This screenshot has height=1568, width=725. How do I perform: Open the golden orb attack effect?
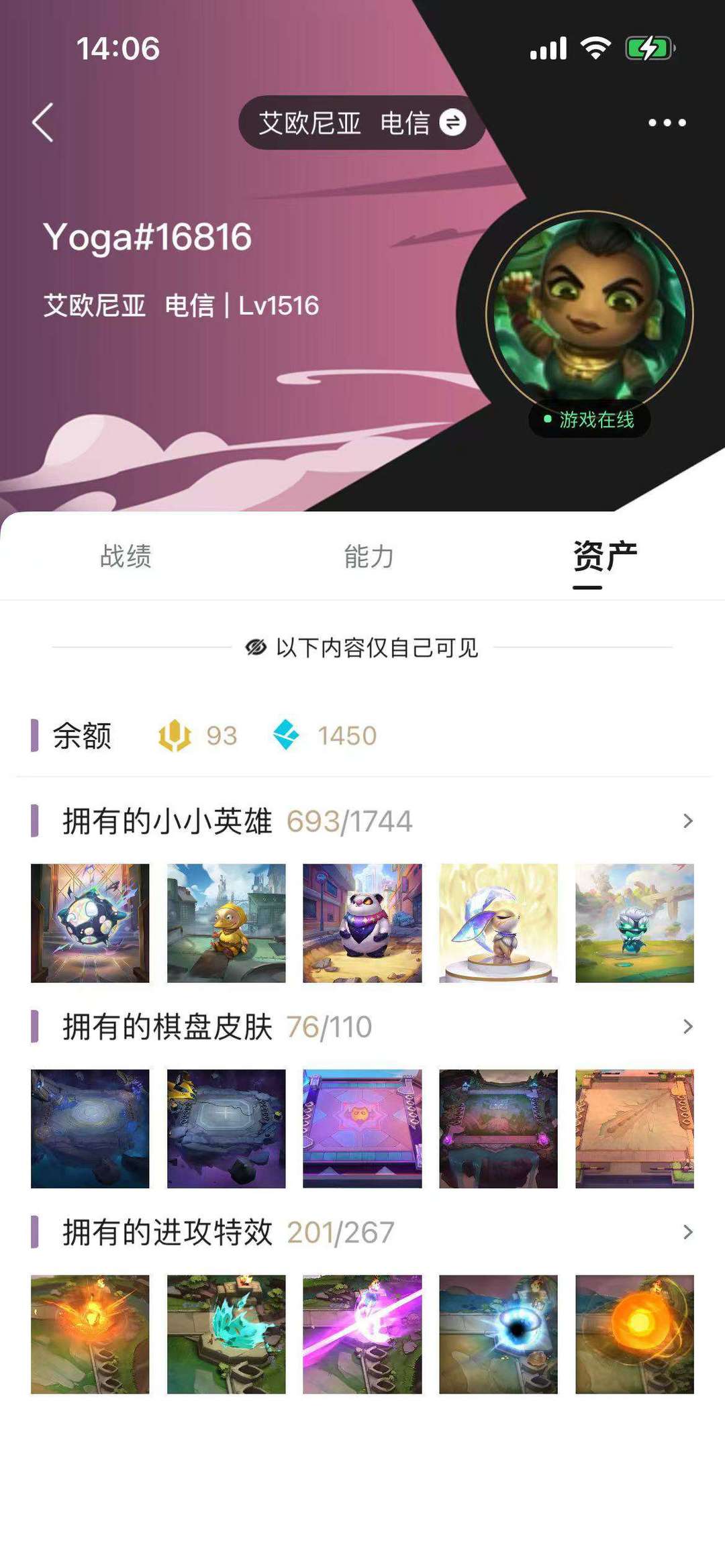coord(634,1335)
